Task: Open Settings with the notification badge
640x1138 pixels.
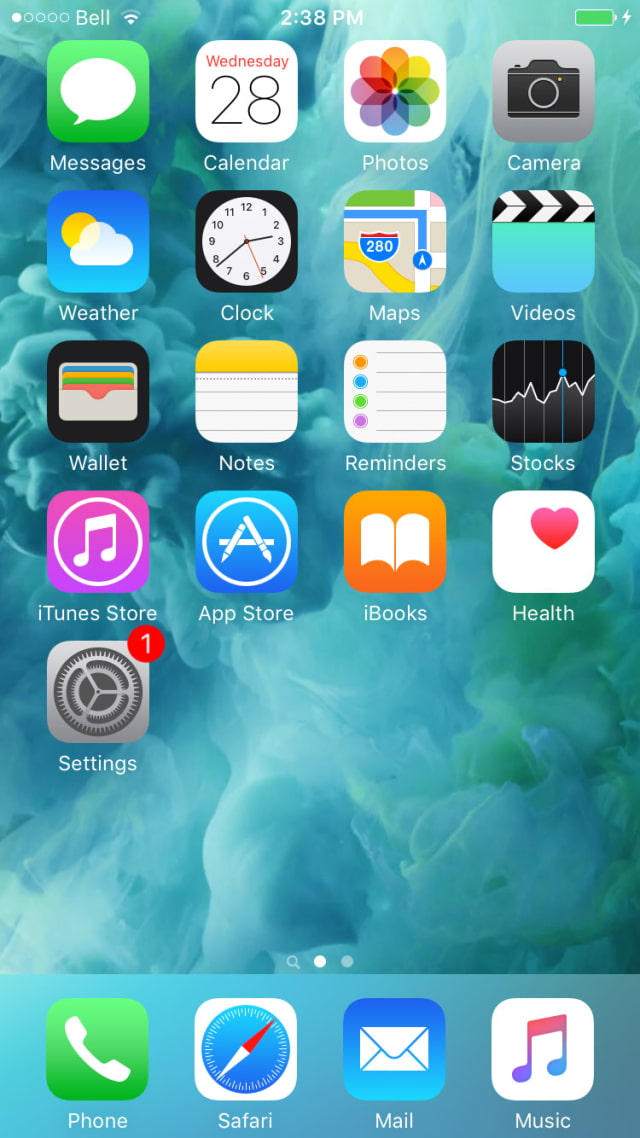Action: click(x=98, y=692)
